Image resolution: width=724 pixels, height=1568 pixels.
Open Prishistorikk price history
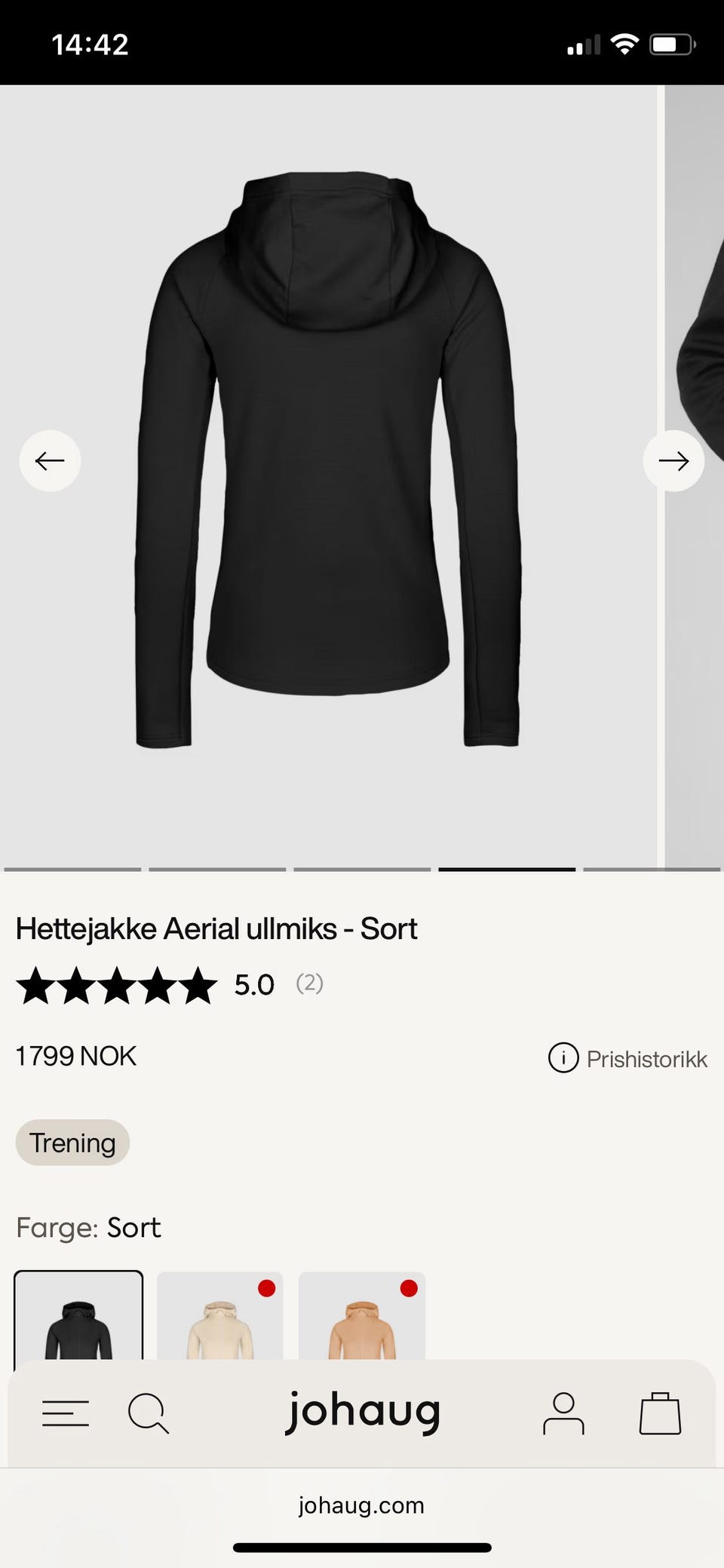[x=628, y=1058]
